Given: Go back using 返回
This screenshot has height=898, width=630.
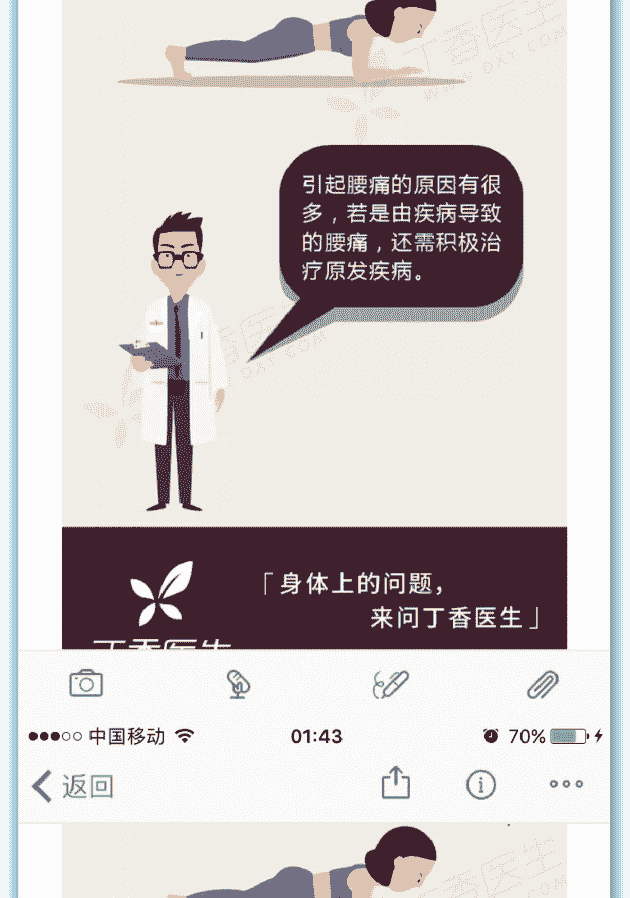Looking at the screenshot, I should click(72, 786).
